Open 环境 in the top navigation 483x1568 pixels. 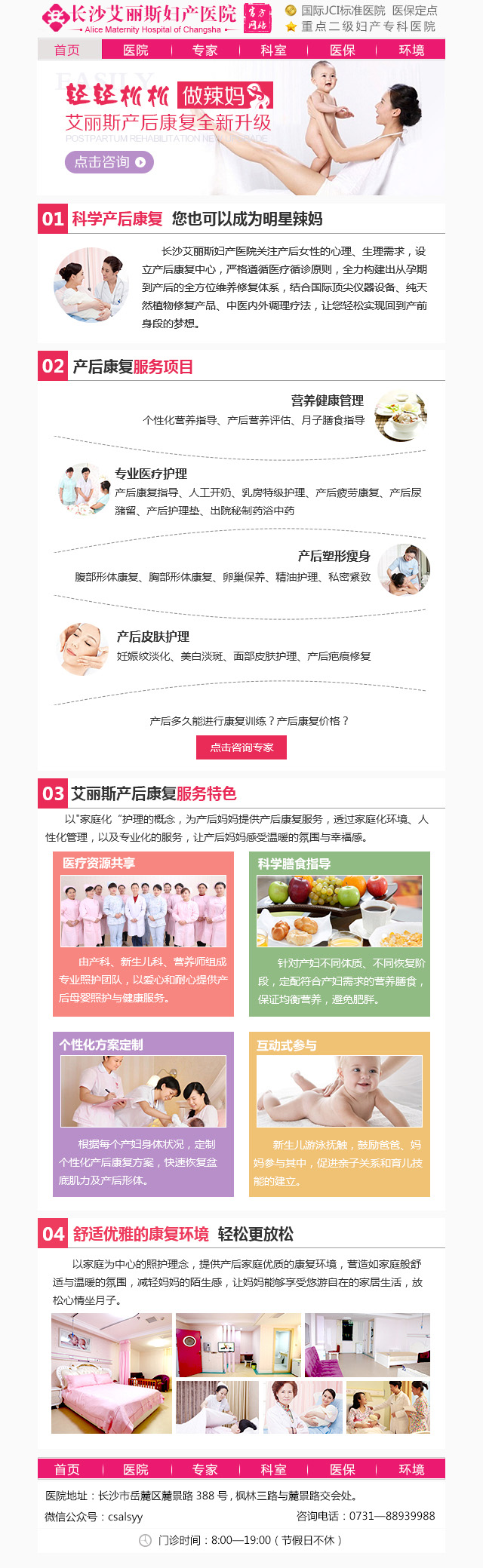click(411, 50)
